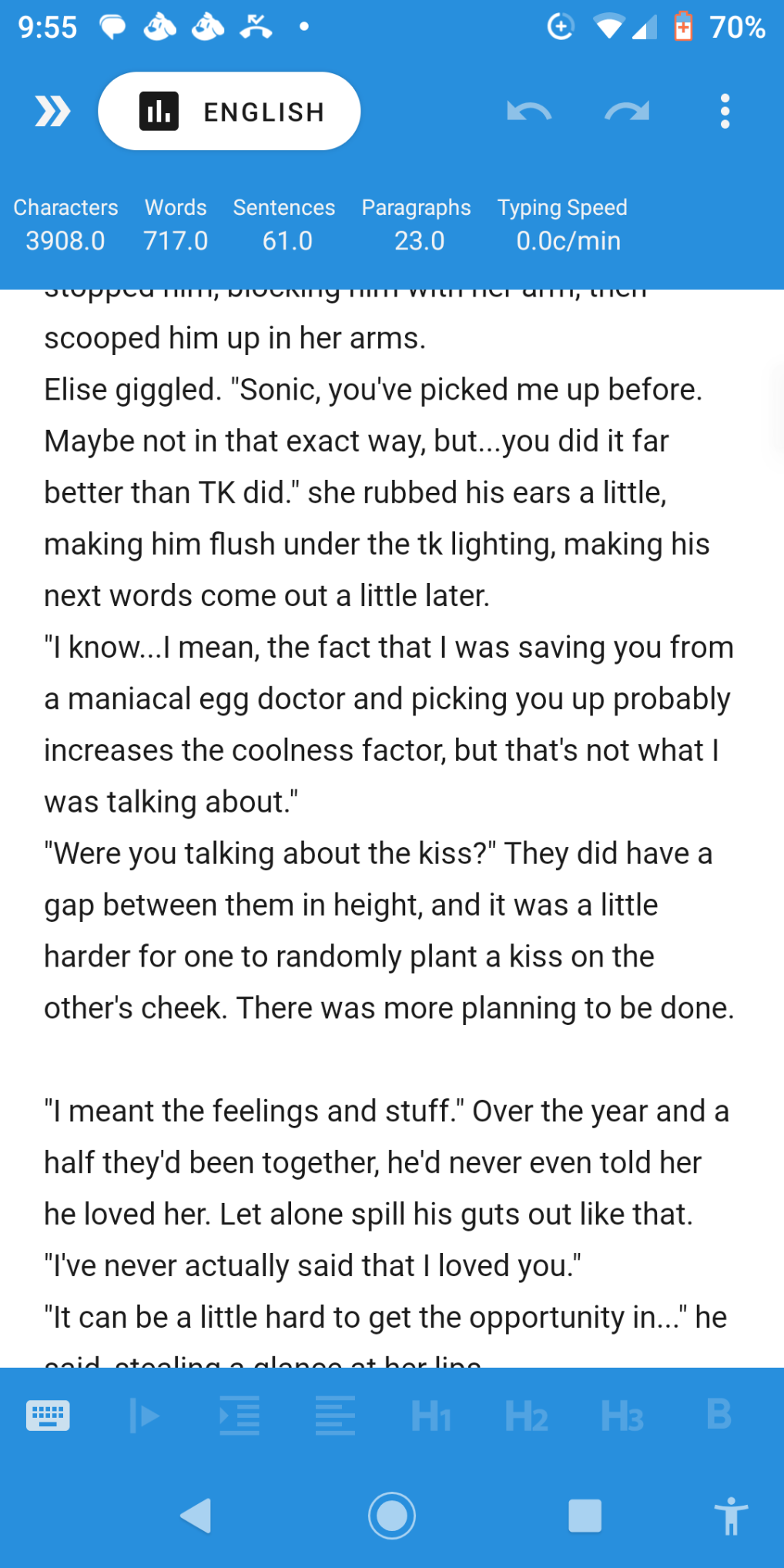Tap the cursor-forward toolbar icon

[144, 1416]
